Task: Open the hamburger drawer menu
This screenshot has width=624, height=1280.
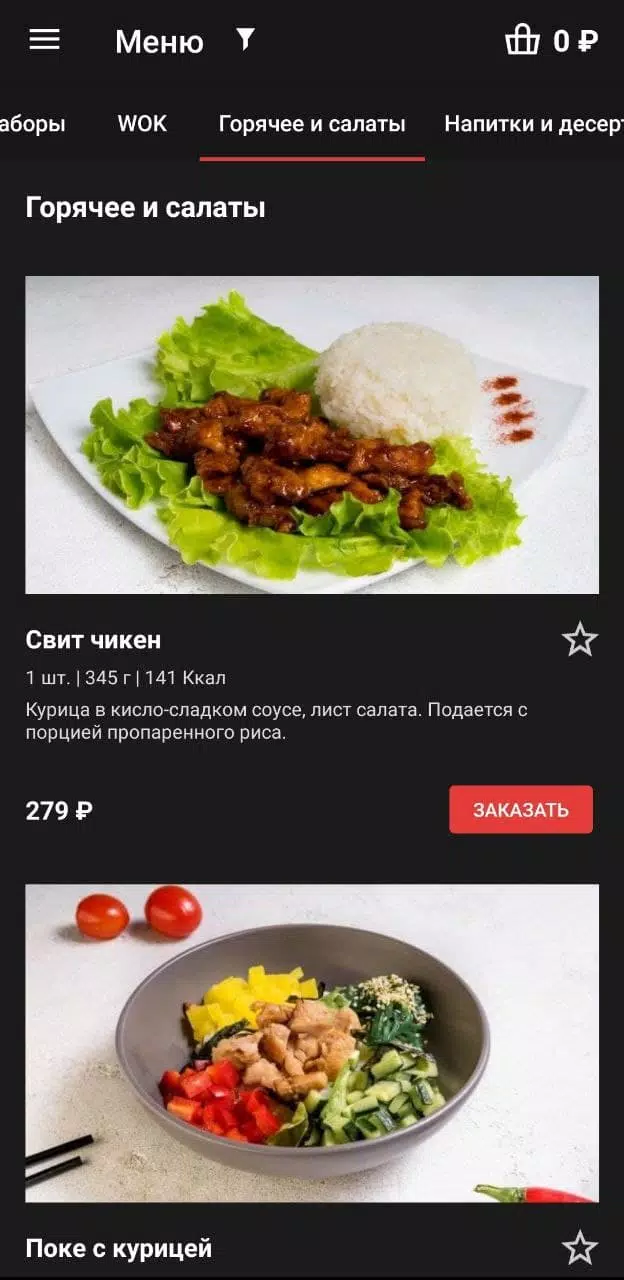Action: tap(44, 40)
